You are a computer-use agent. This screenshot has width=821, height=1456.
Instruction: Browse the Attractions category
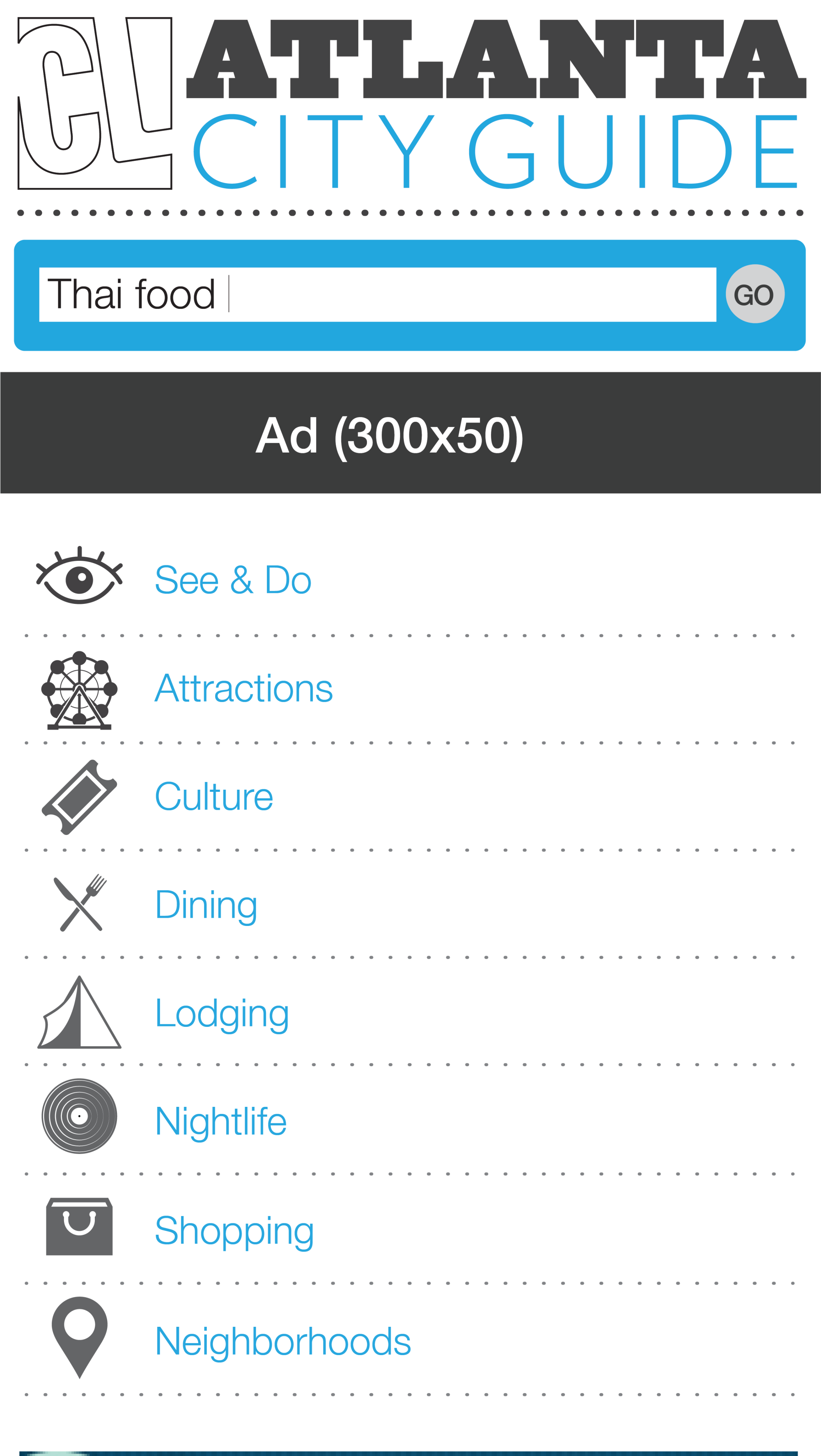click(x=410, y=689)
